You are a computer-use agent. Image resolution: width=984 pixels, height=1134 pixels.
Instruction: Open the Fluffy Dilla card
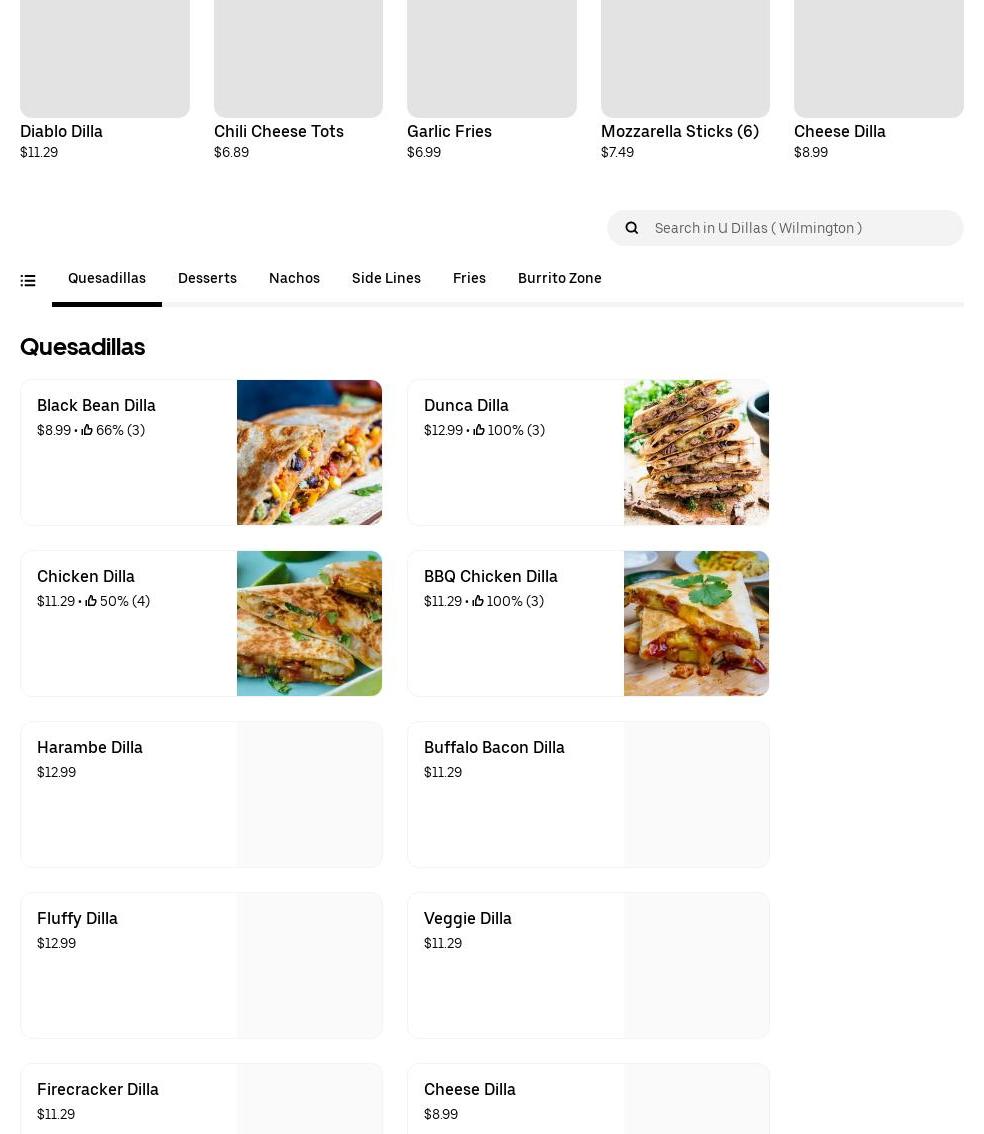[201, 965]
